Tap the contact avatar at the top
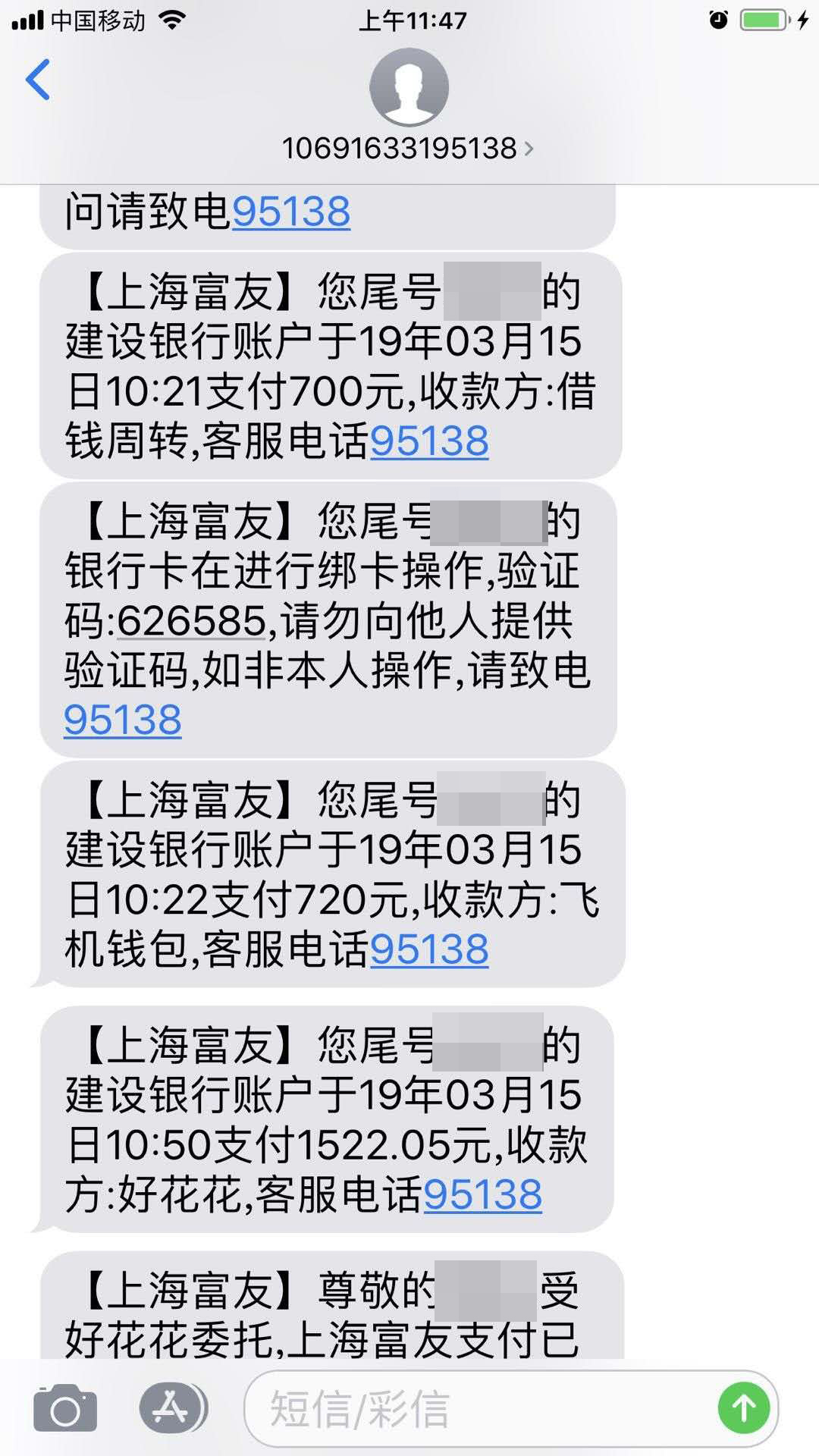 [409, 86]
